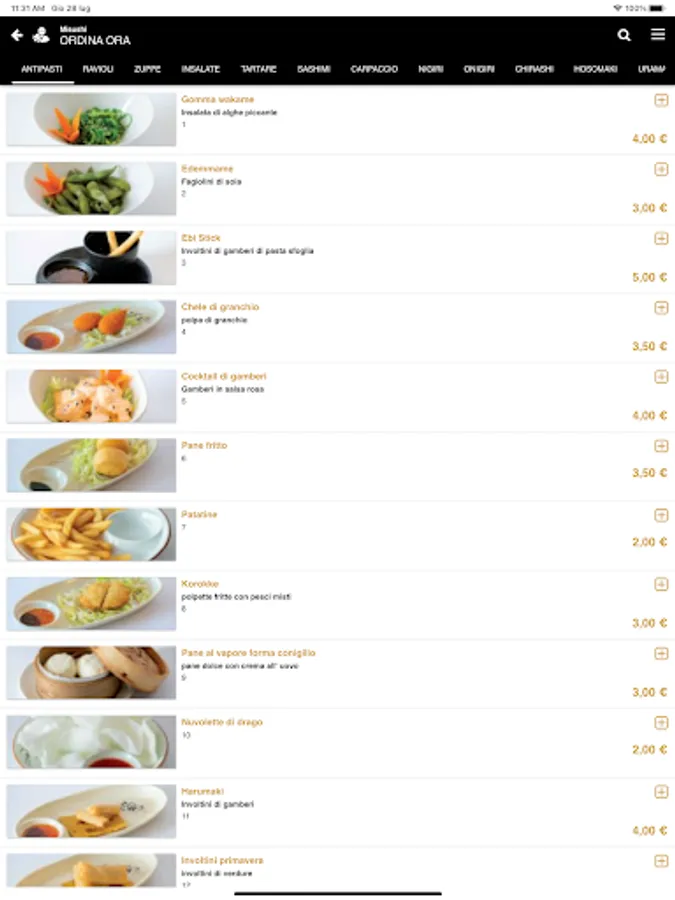Add Edemmame with the plus icon

(x=661, y=169)
